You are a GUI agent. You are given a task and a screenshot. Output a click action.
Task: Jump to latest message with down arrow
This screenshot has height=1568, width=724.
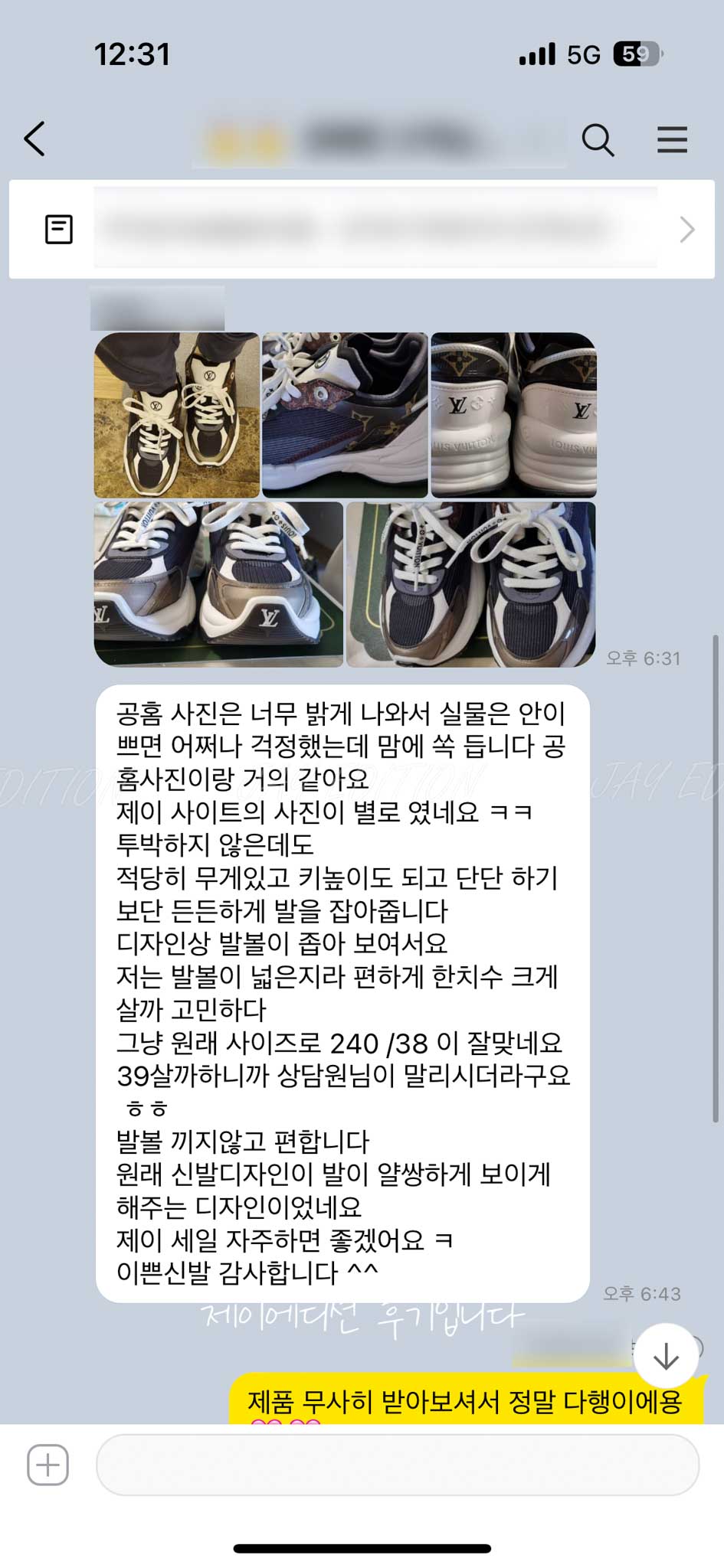coord(666,1356)
